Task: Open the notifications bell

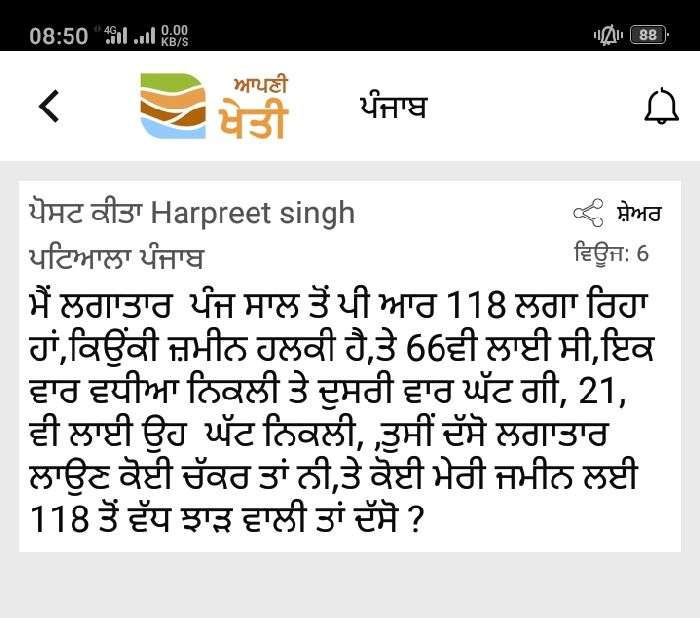Action: point(661,106)
